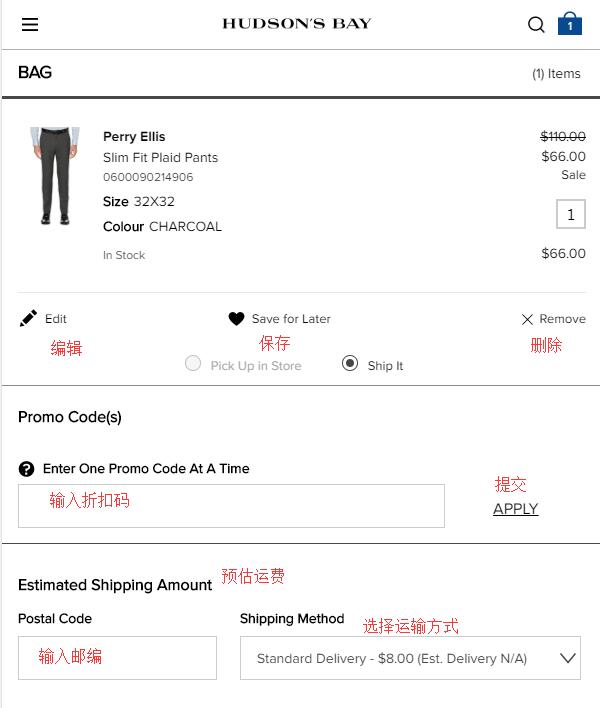Select the Ship It option
The image size is (600, 708).
click(x=372, y=364)
